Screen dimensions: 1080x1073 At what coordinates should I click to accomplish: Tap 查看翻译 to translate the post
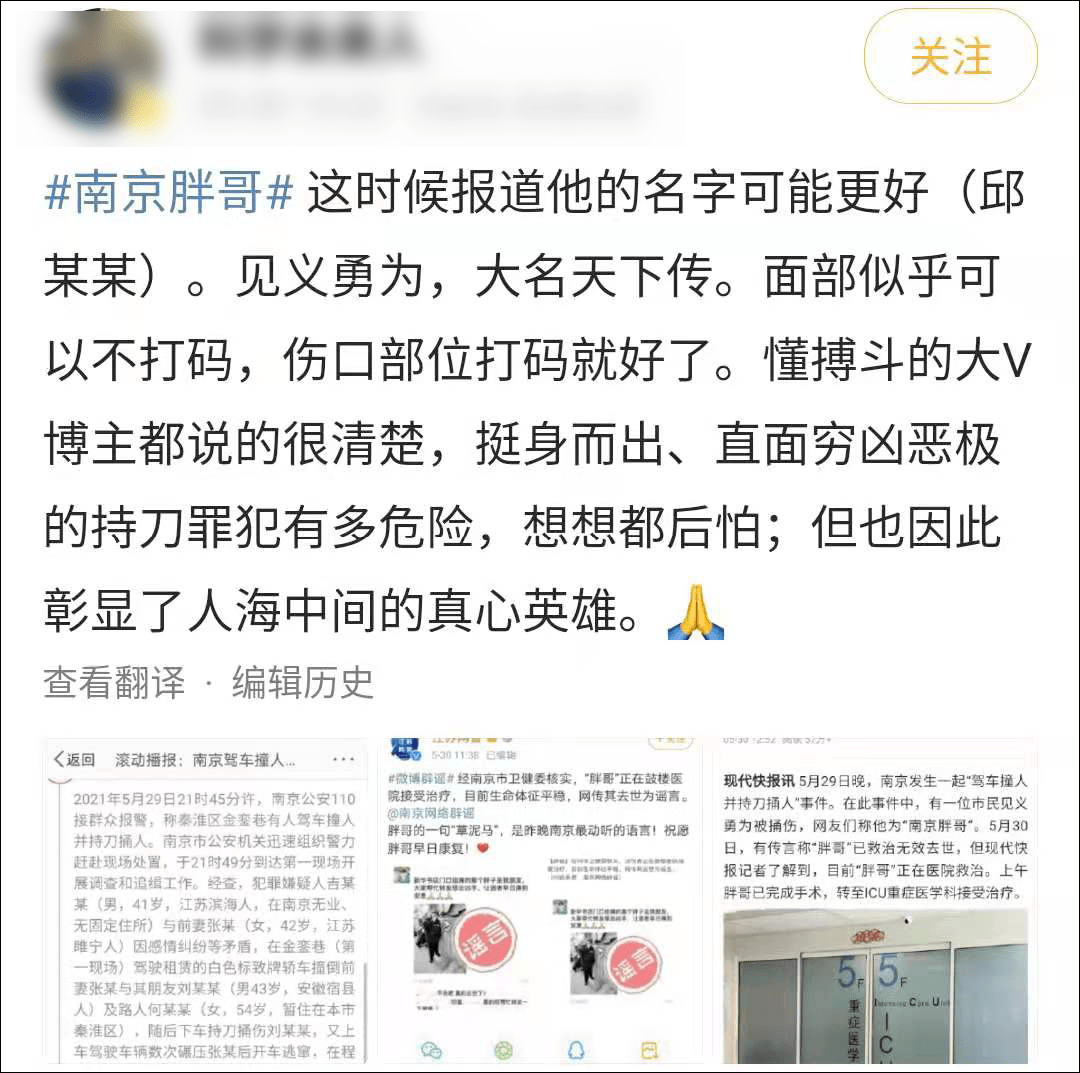tap(114, 683)
